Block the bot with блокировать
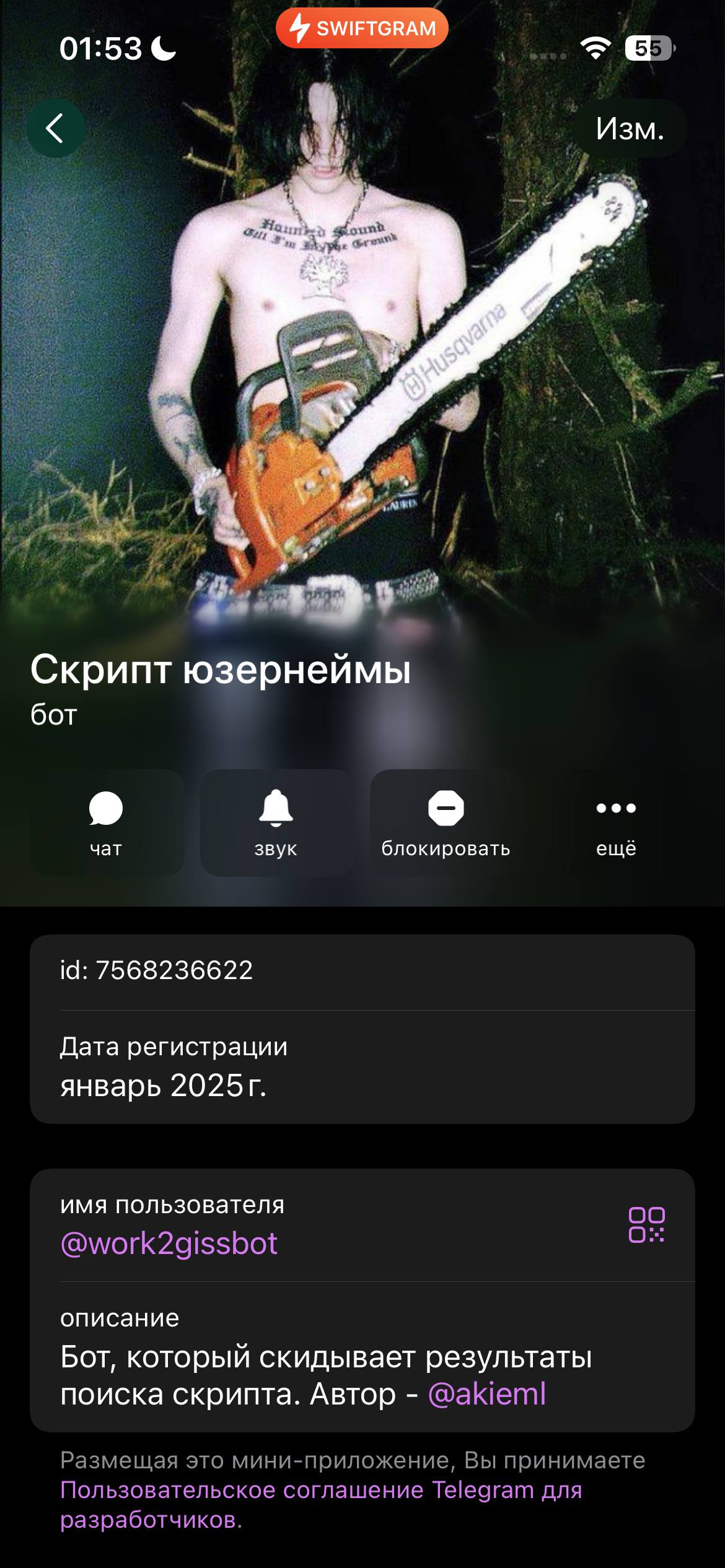 point(446,822)
